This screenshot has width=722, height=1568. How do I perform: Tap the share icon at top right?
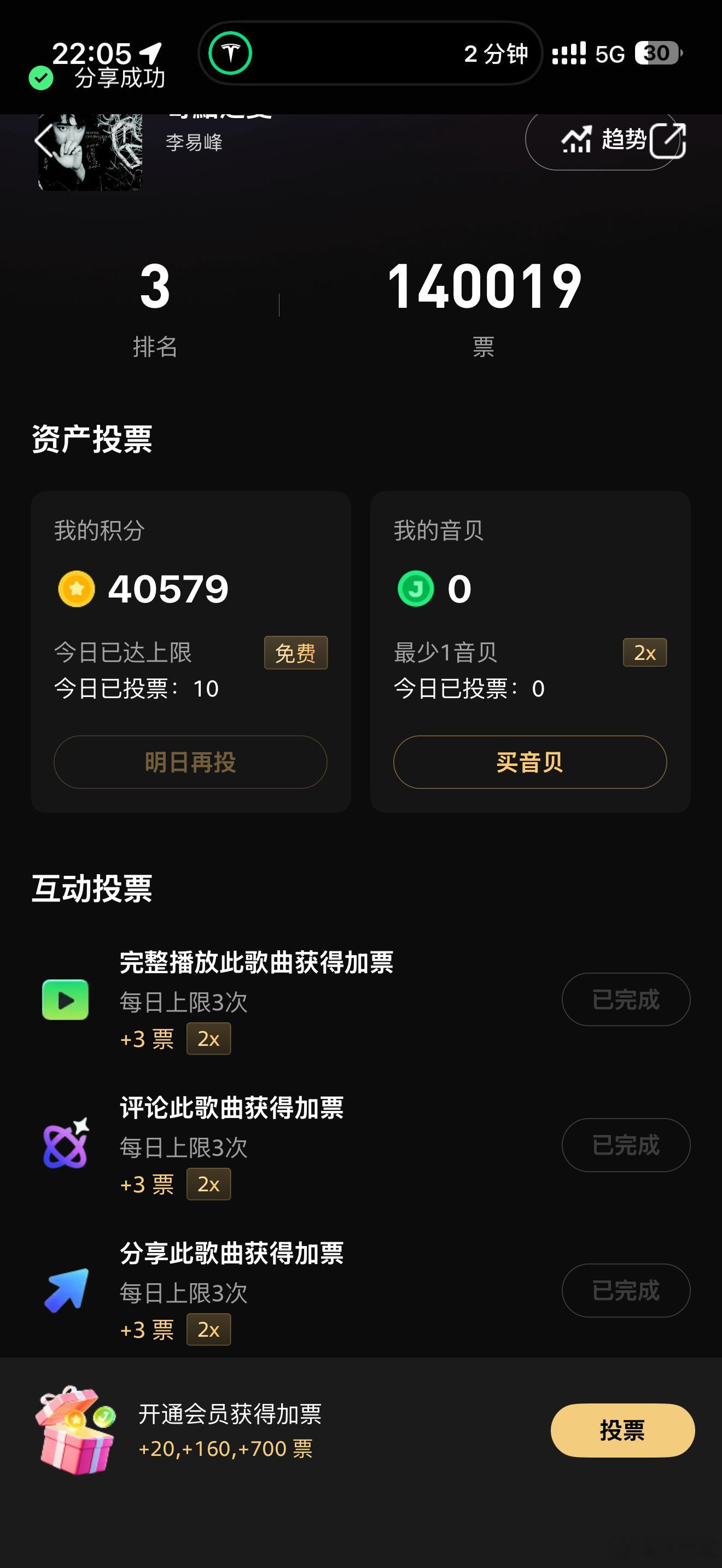667,141
